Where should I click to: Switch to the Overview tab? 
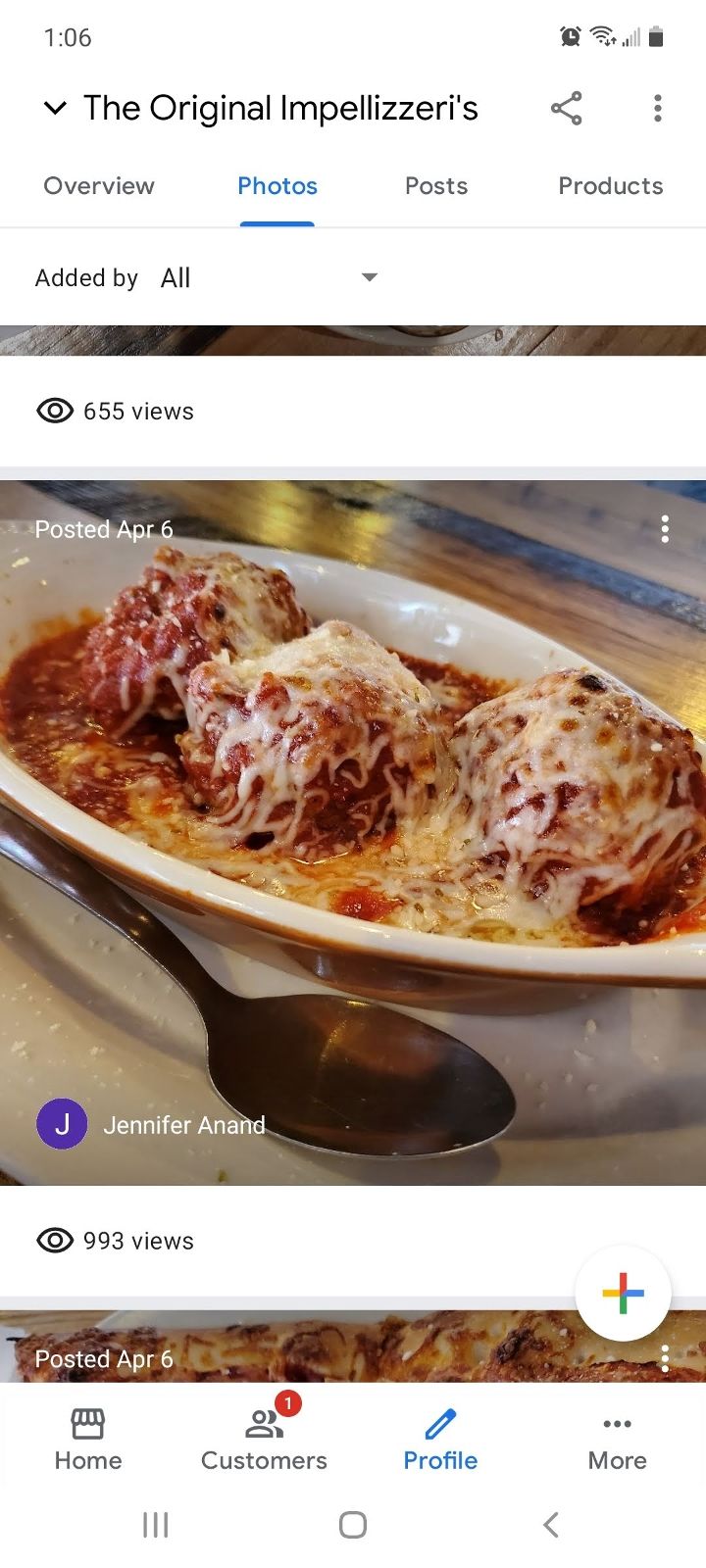(x=98, y=186)
